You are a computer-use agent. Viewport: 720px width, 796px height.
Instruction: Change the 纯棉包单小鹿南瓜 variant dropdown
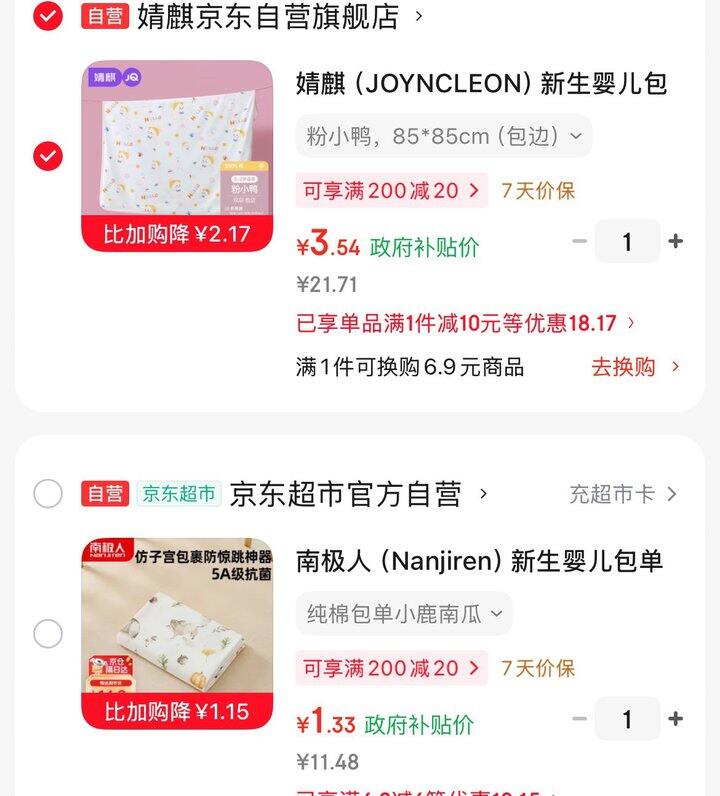(403, 613)
